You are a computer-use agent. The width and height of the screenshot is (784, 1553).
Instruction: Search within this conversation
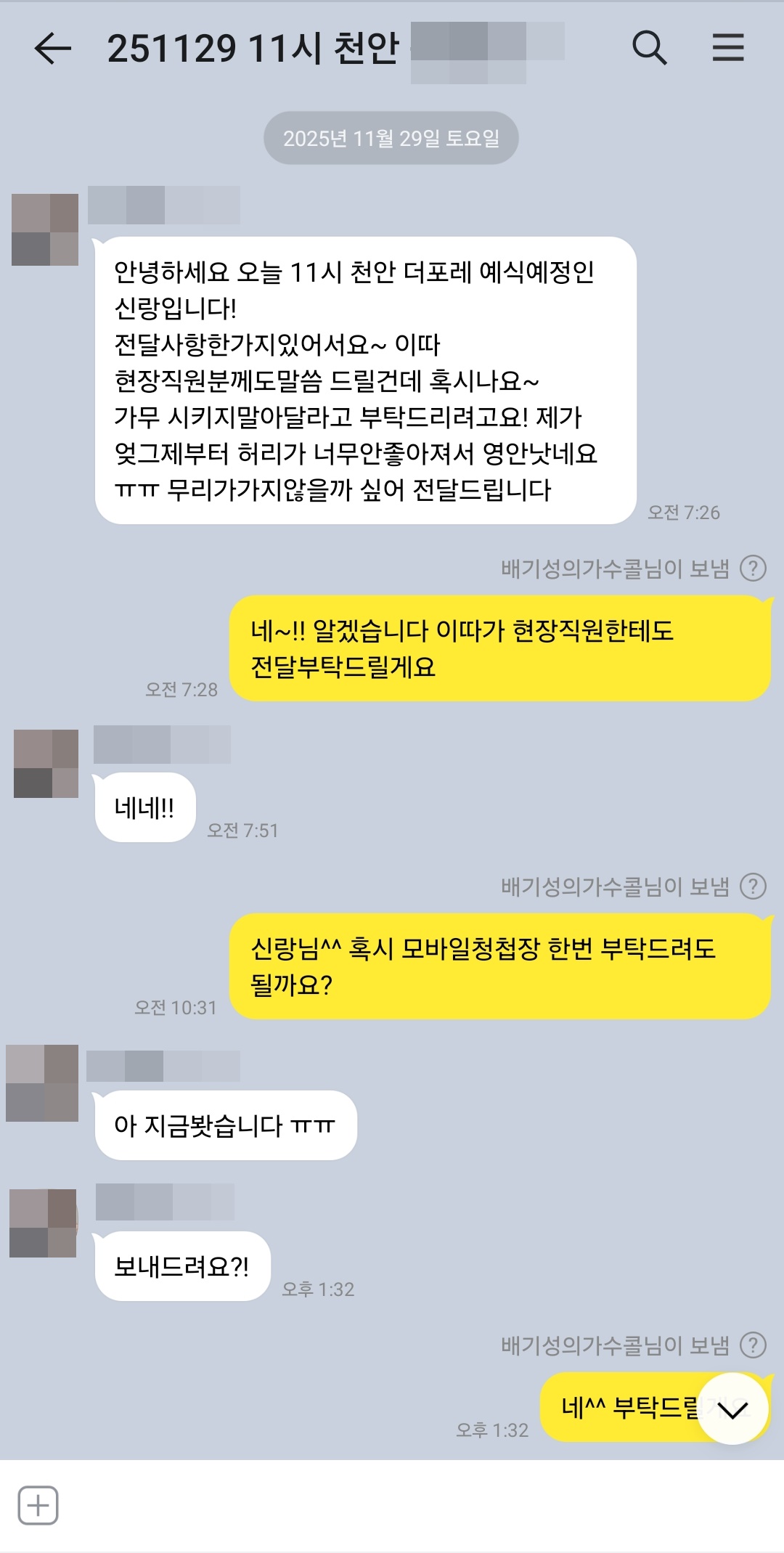pyautogui.click(x=649, y=49)
